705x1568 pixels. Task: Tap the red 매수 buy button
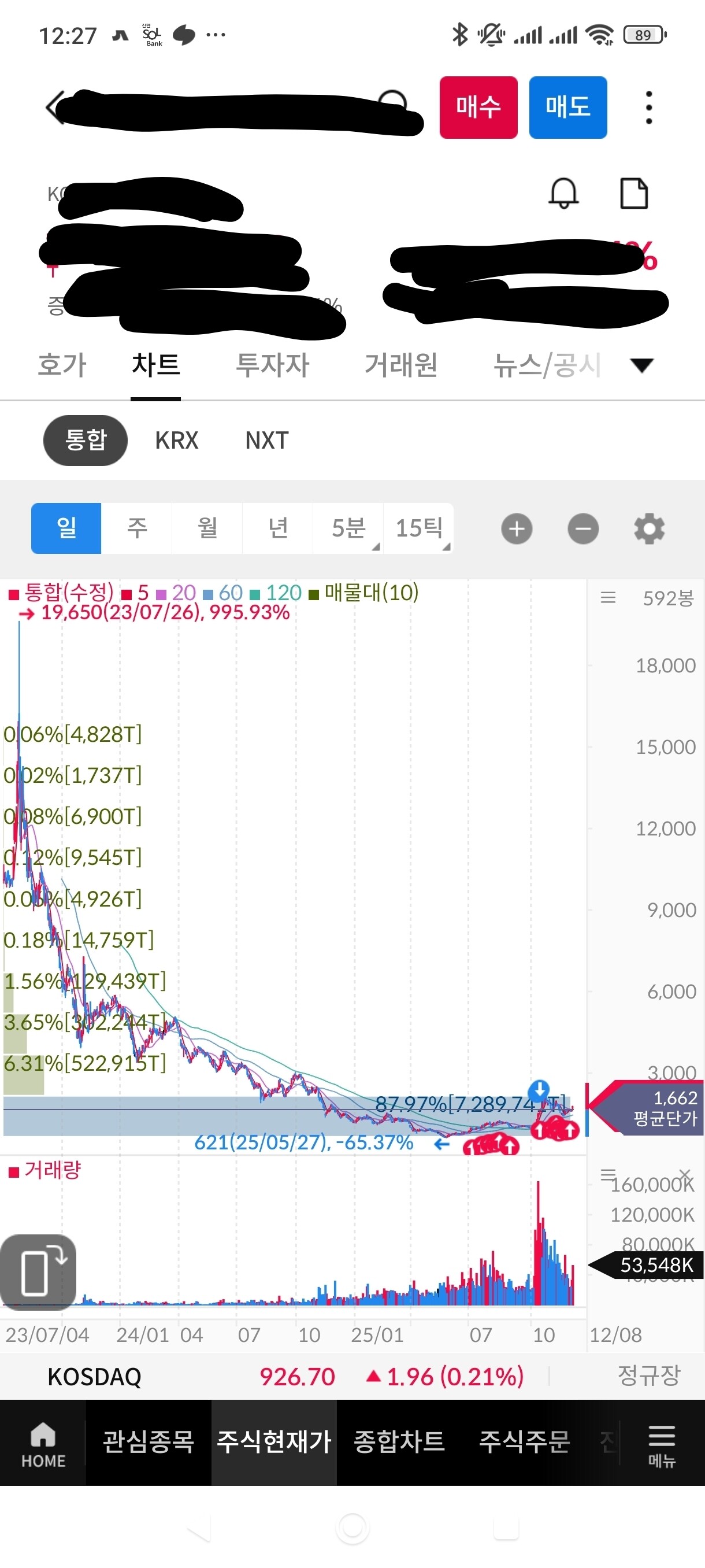(478, 107)
